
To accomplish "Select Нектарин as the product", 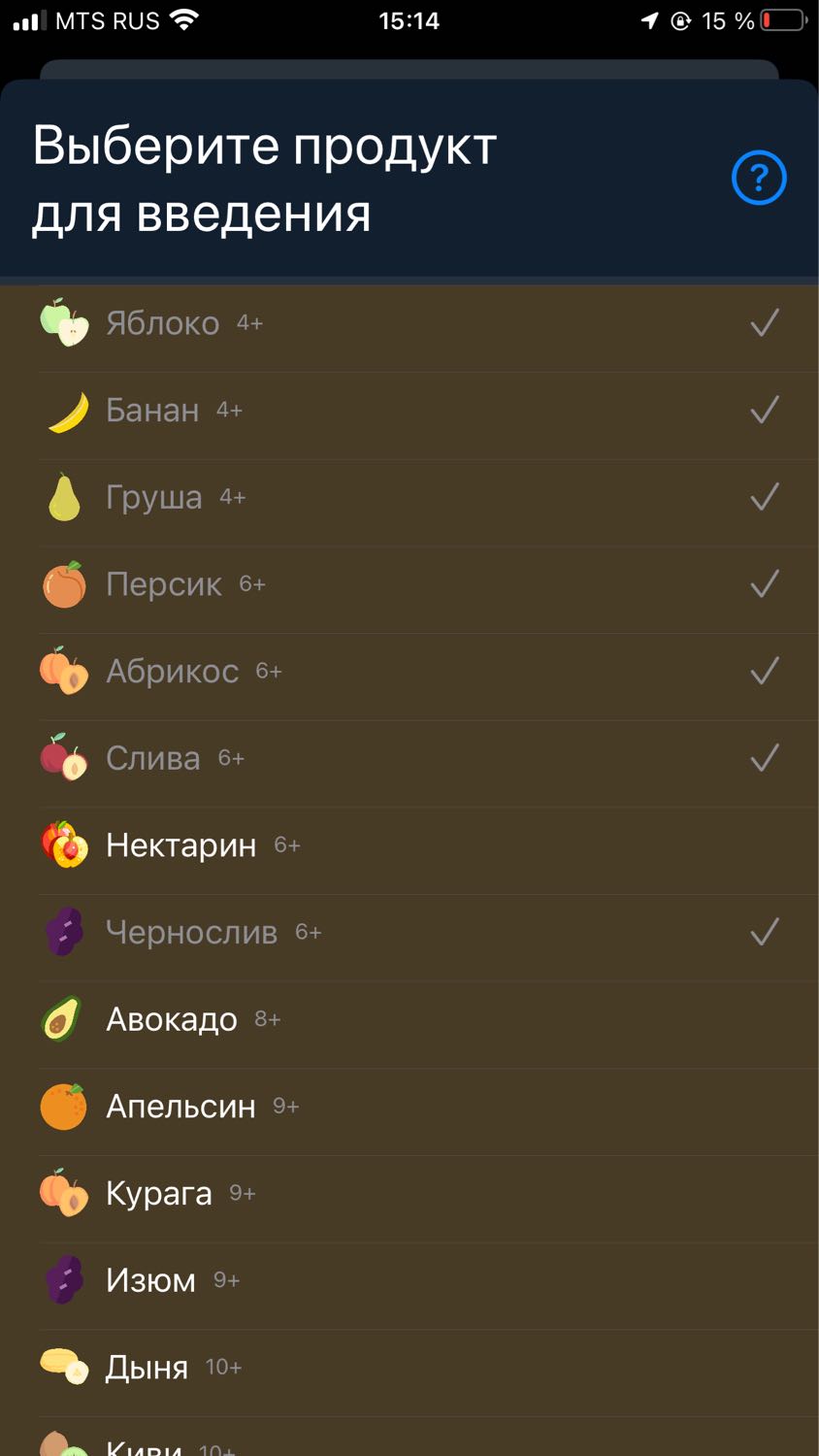I will 409,845.
